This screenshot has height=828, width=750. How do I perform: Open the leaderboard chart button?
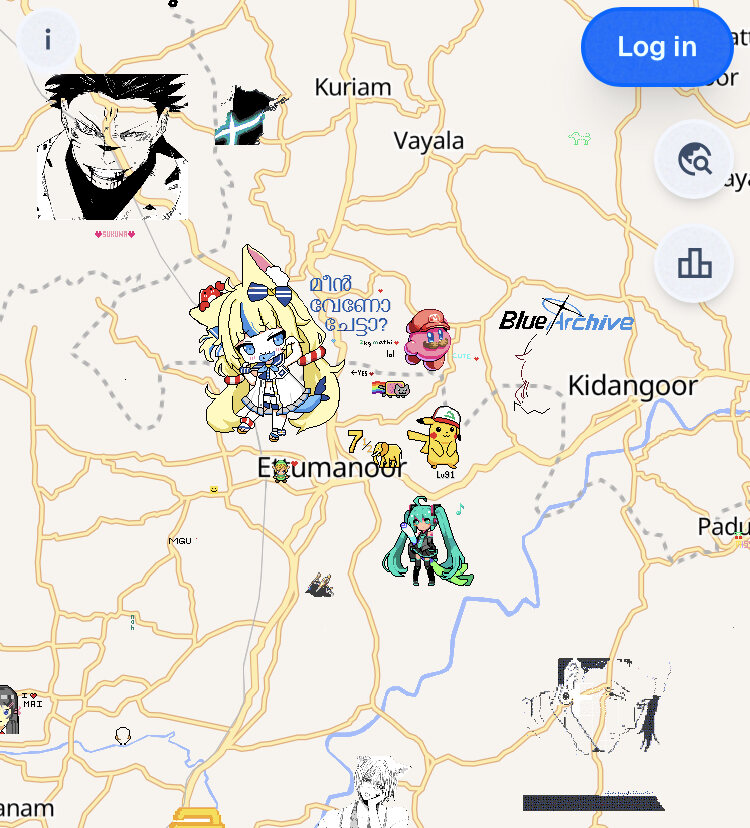(694, 264)
